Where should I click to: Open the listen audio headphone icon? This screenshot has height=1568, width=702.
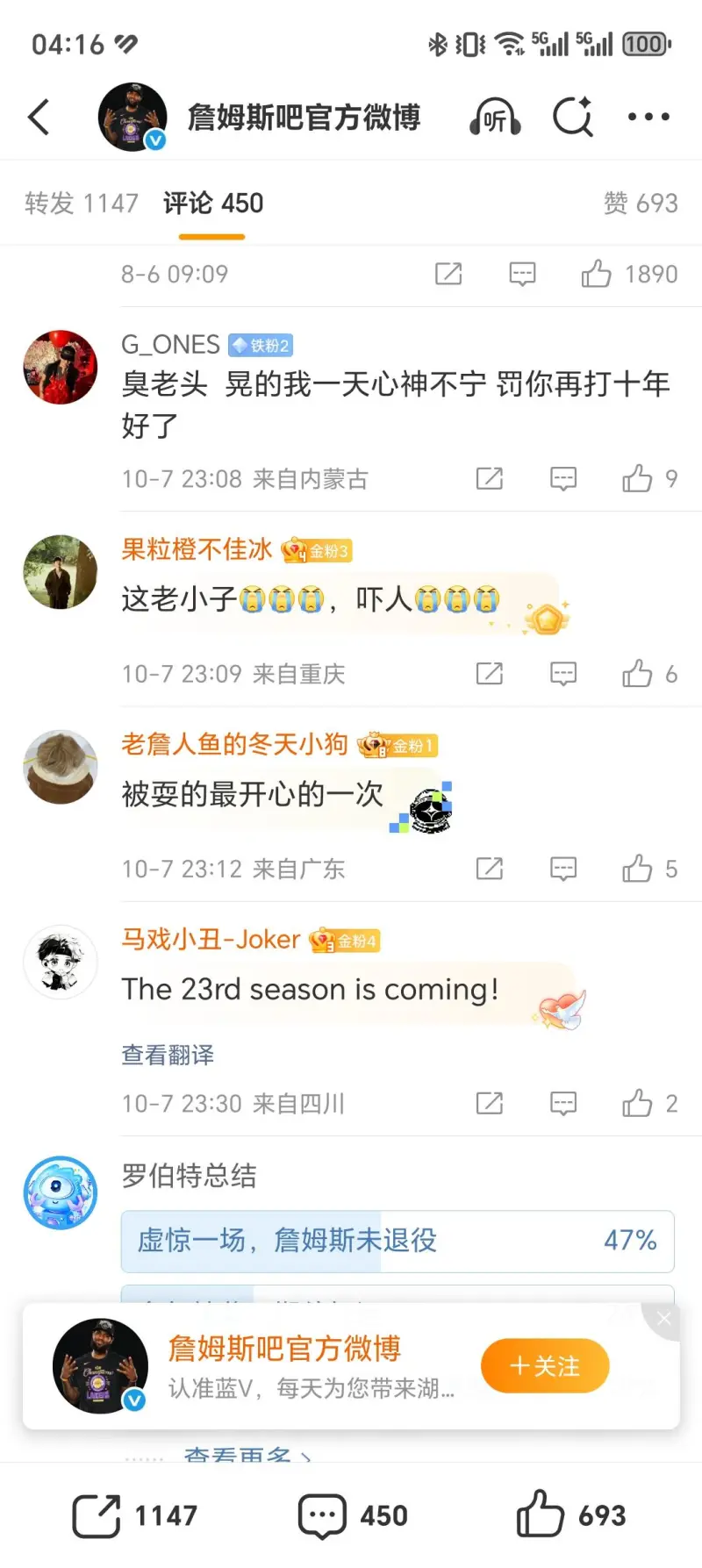[x=496, y=117]
